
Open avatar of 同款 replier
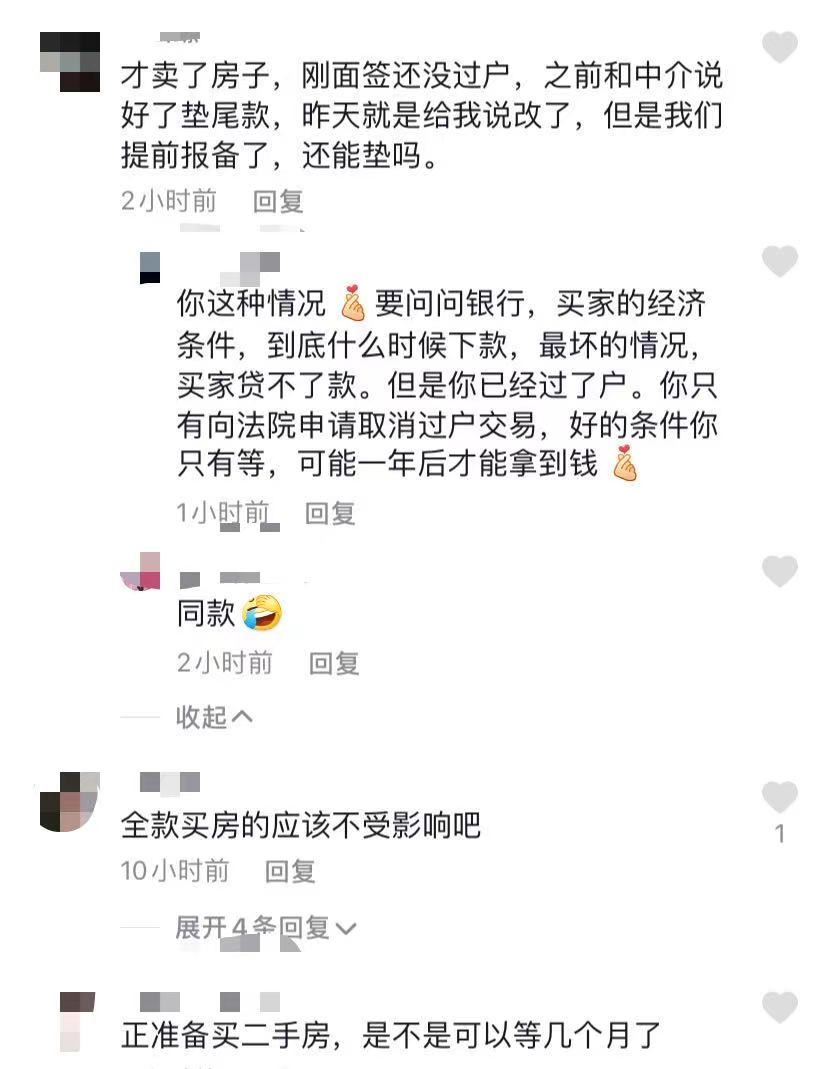(140, 572)
